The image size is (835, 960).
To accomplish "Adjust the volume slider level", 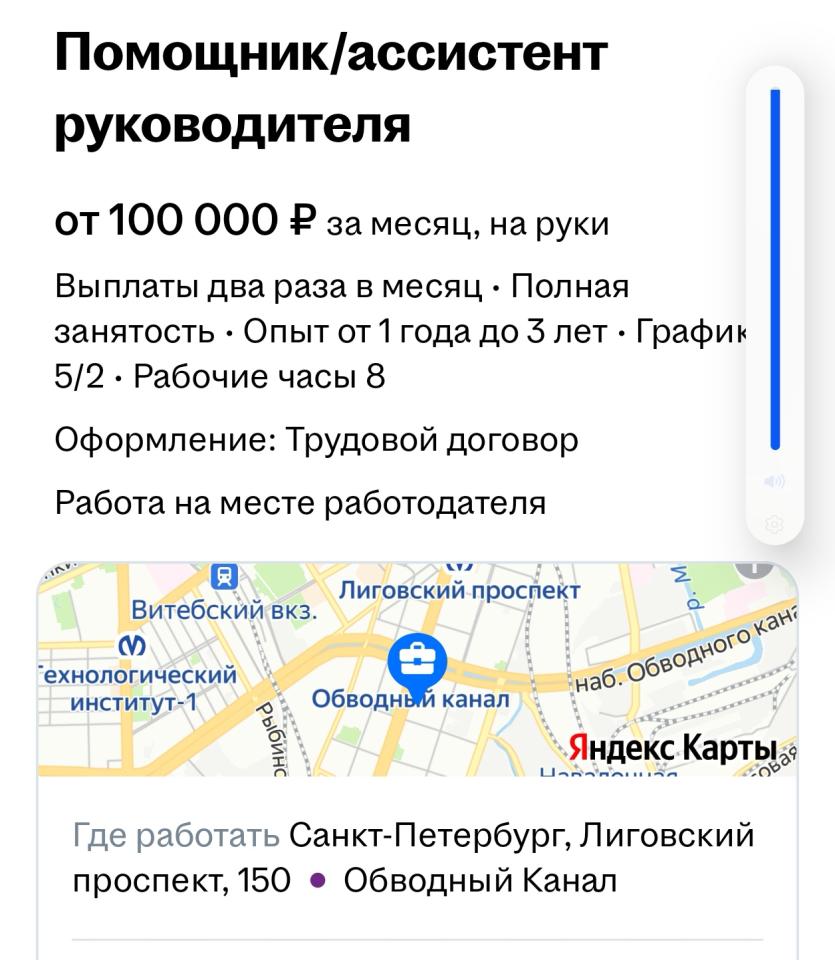I will (x=775, y=270).
